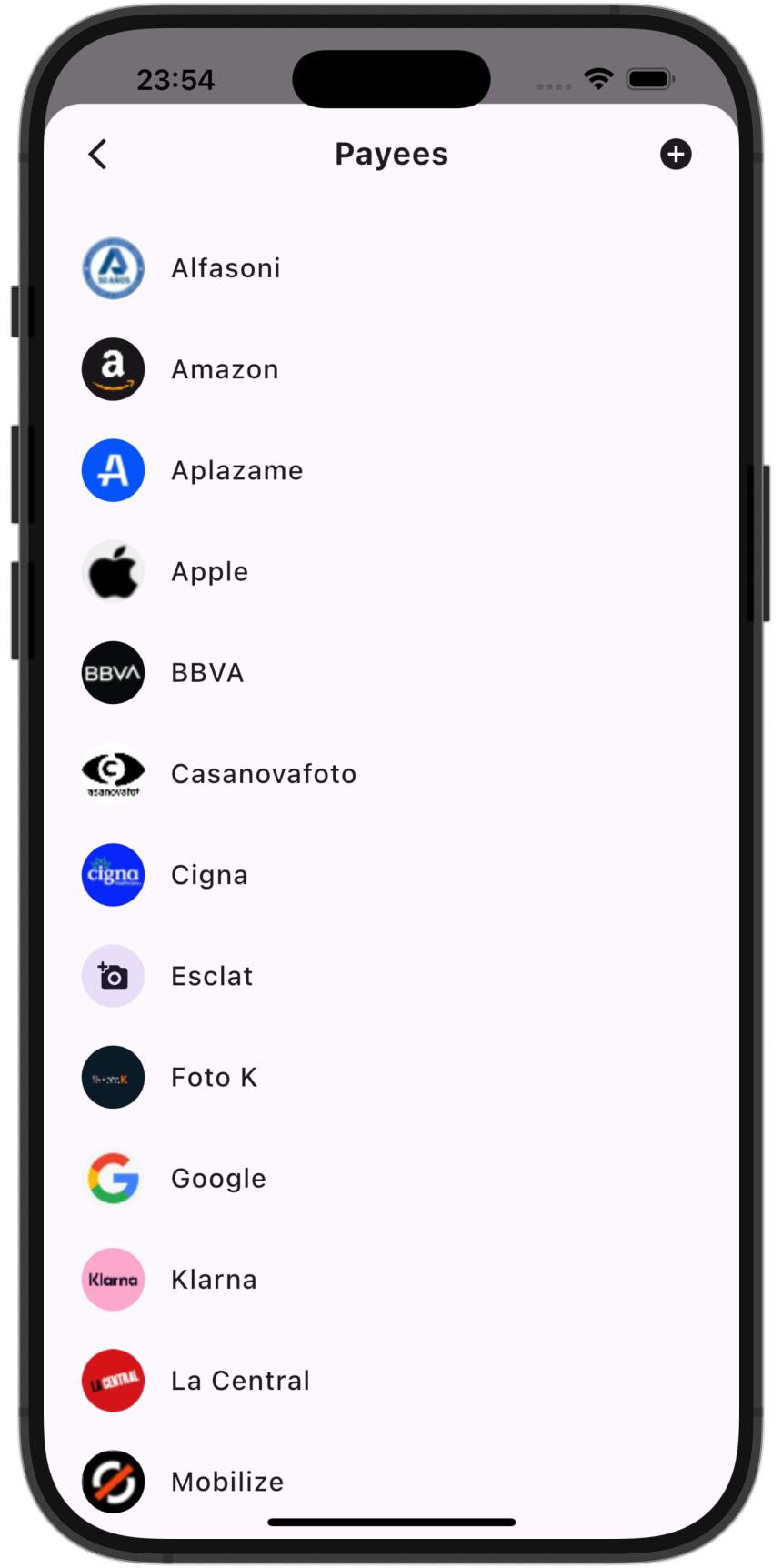Tap the Payees screen title
782x1568 pixels.
[391, 154]
